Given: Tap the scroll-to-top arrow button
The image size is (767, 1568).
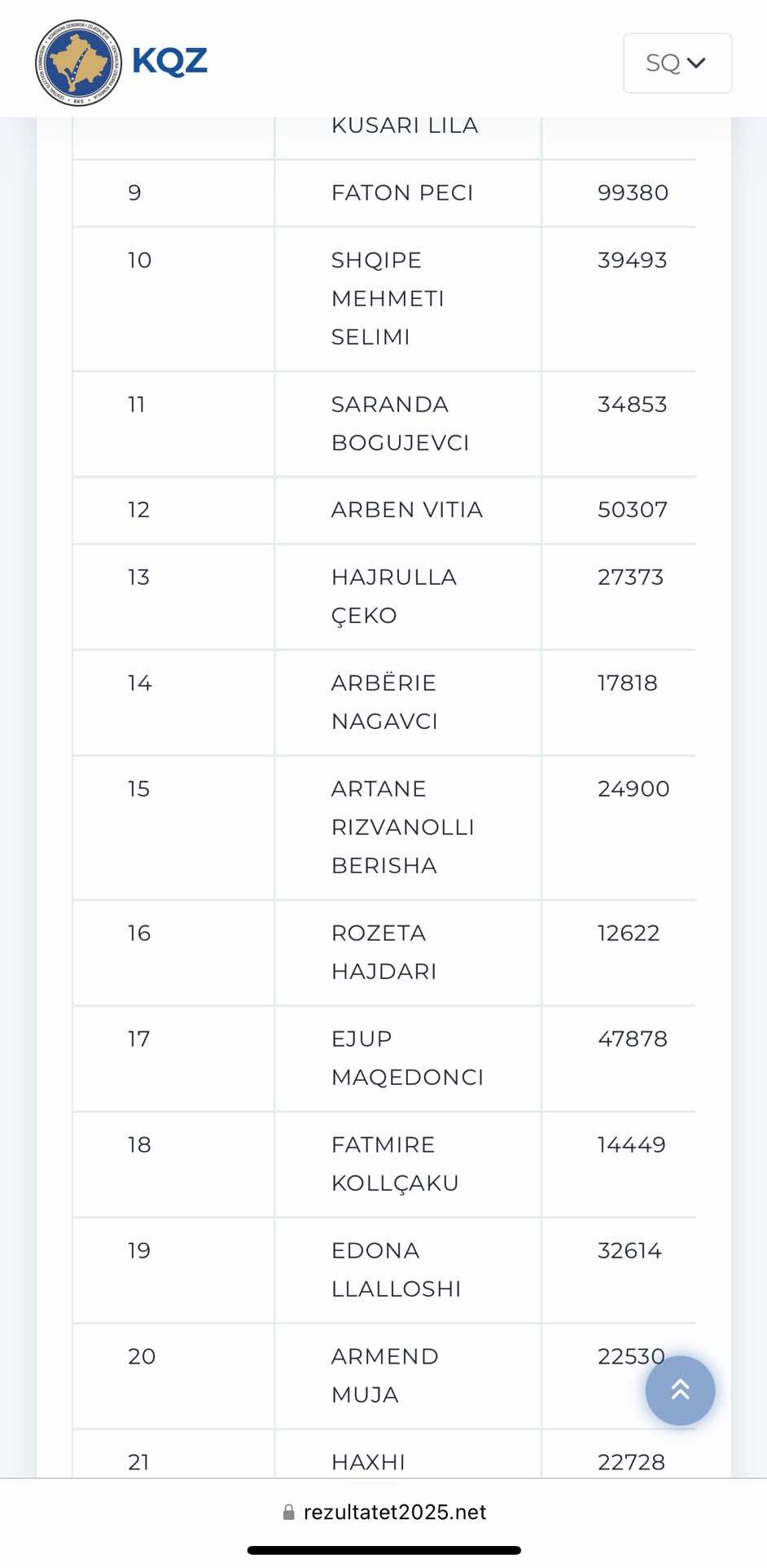Looking at the screenshot, I should point(681,1390).
